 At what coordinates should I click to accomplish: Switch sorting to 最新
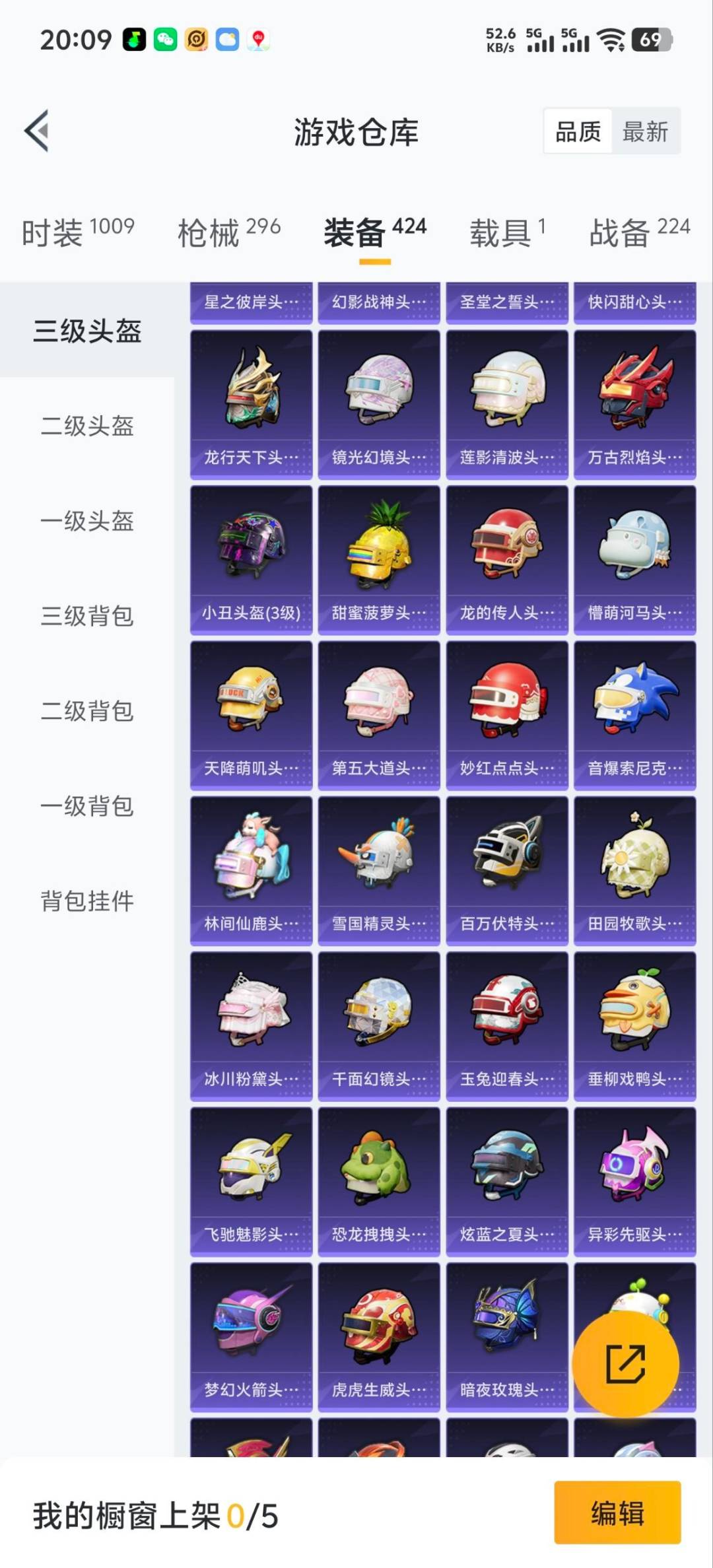click(x=644, y=131)
